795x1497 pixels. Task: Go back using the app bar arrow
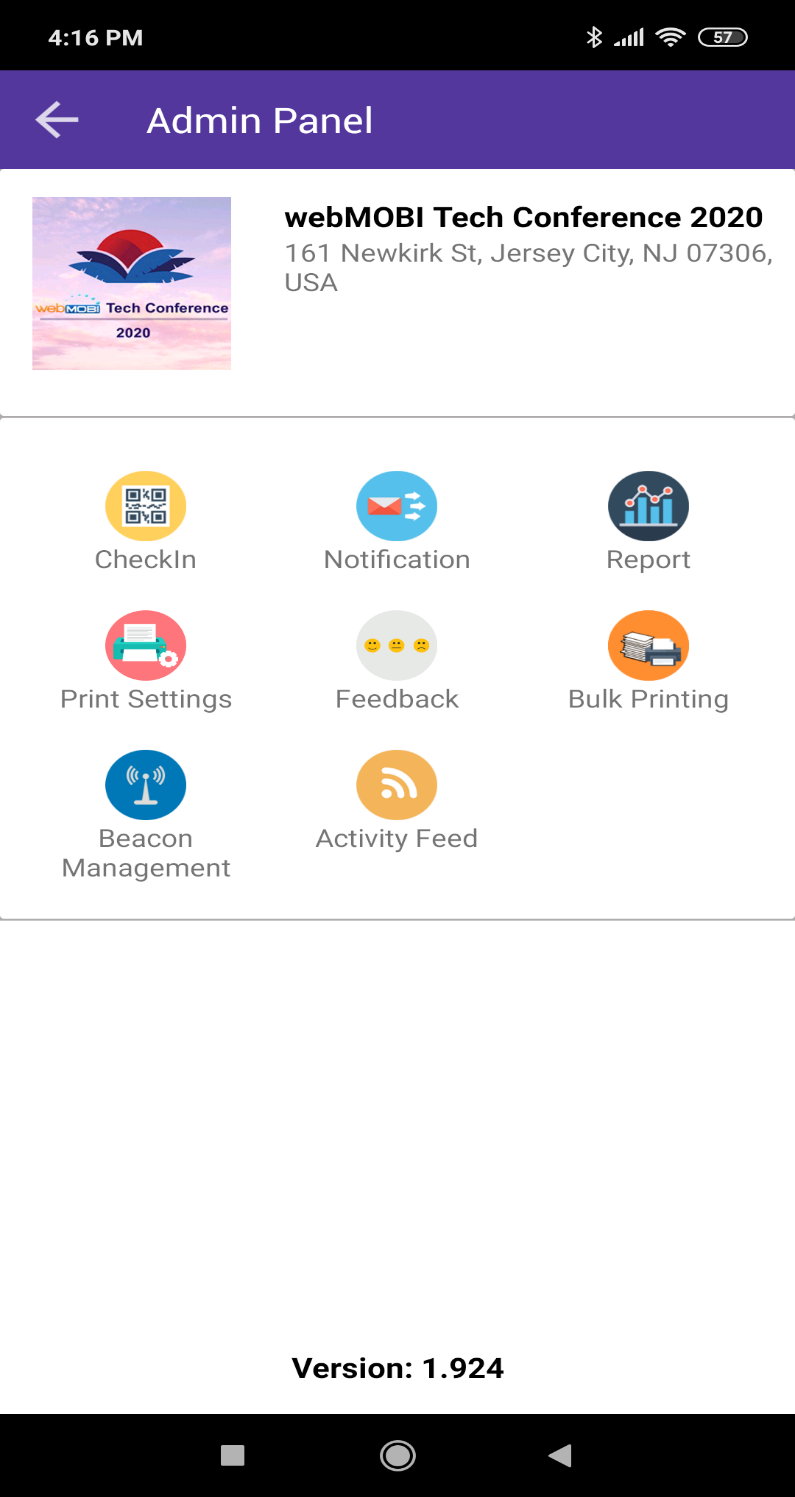[57, 121]
